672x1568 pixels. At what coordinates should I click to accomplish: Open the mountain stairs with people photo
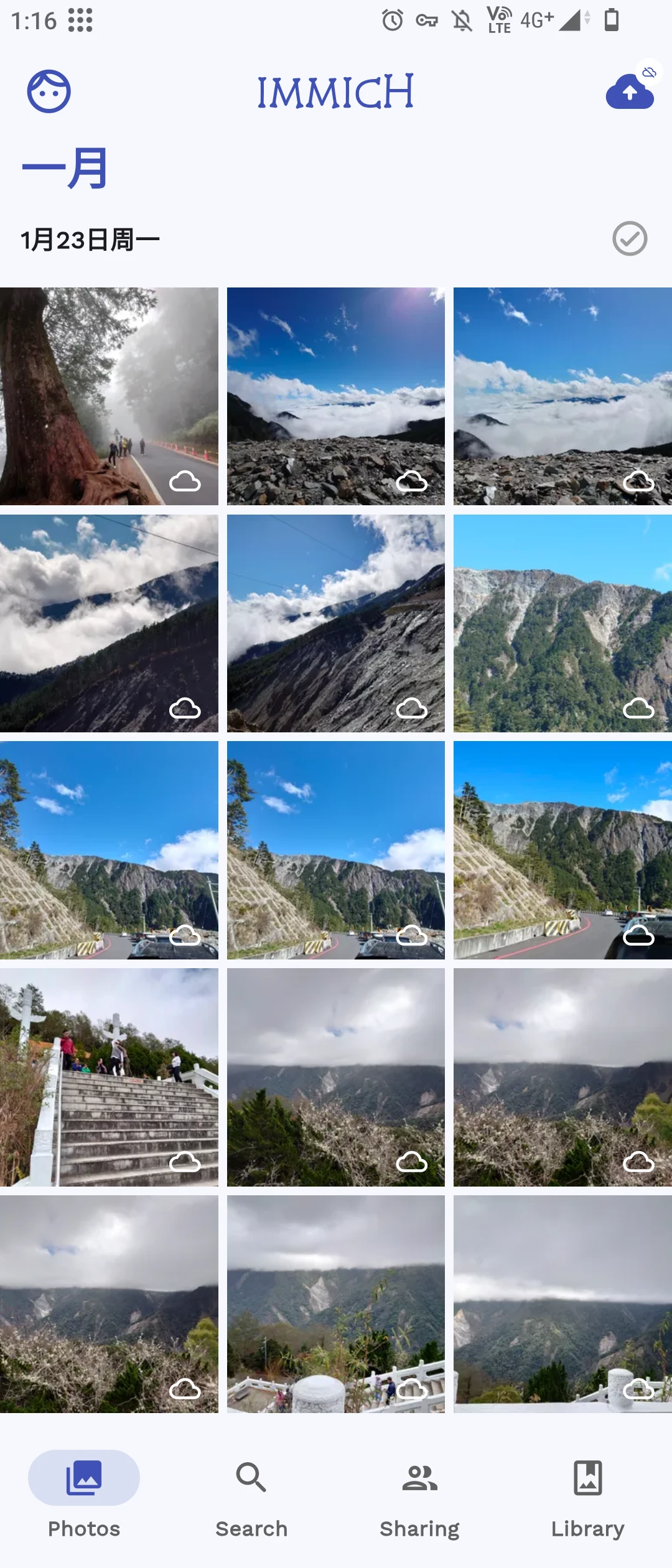109,1077
